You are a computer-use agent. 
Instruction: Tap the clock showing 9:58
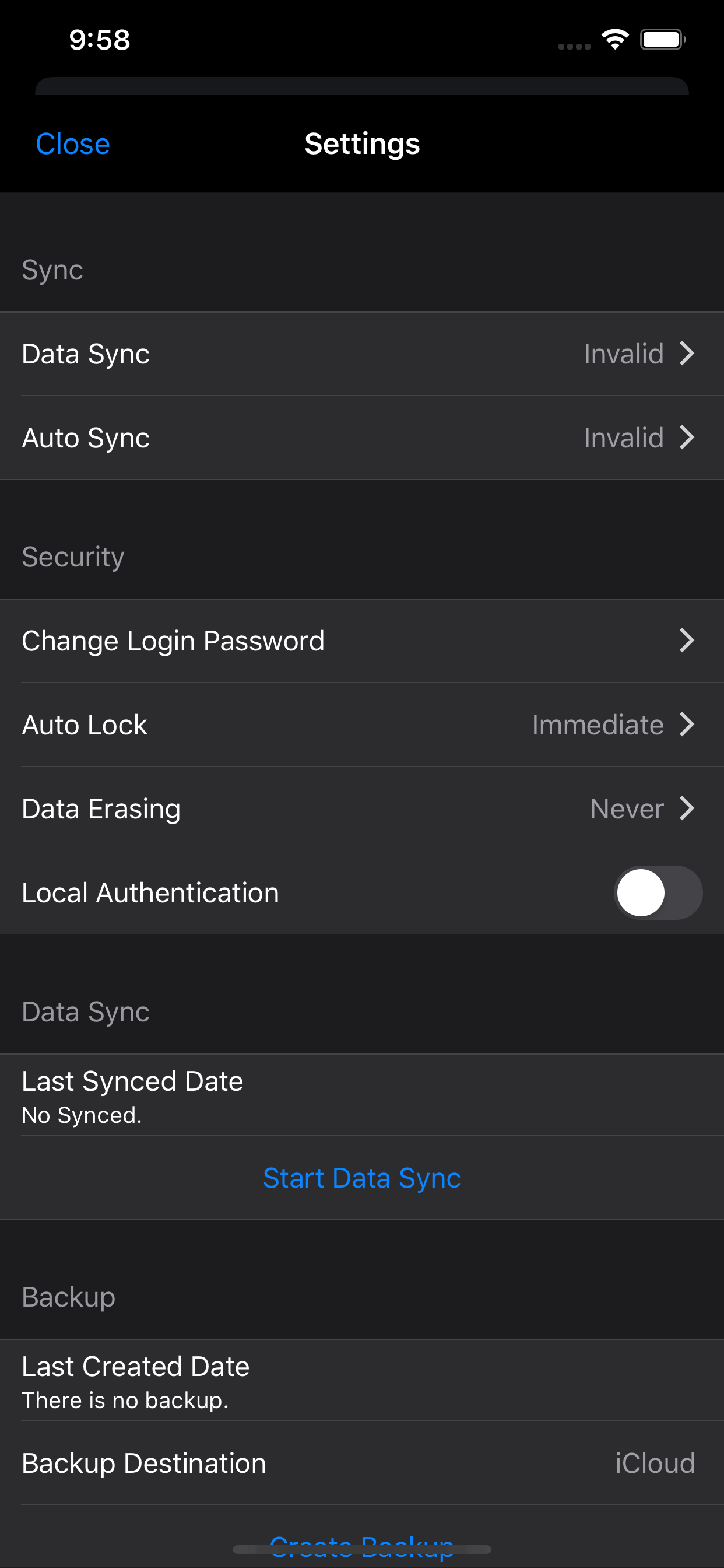(99, 39)
